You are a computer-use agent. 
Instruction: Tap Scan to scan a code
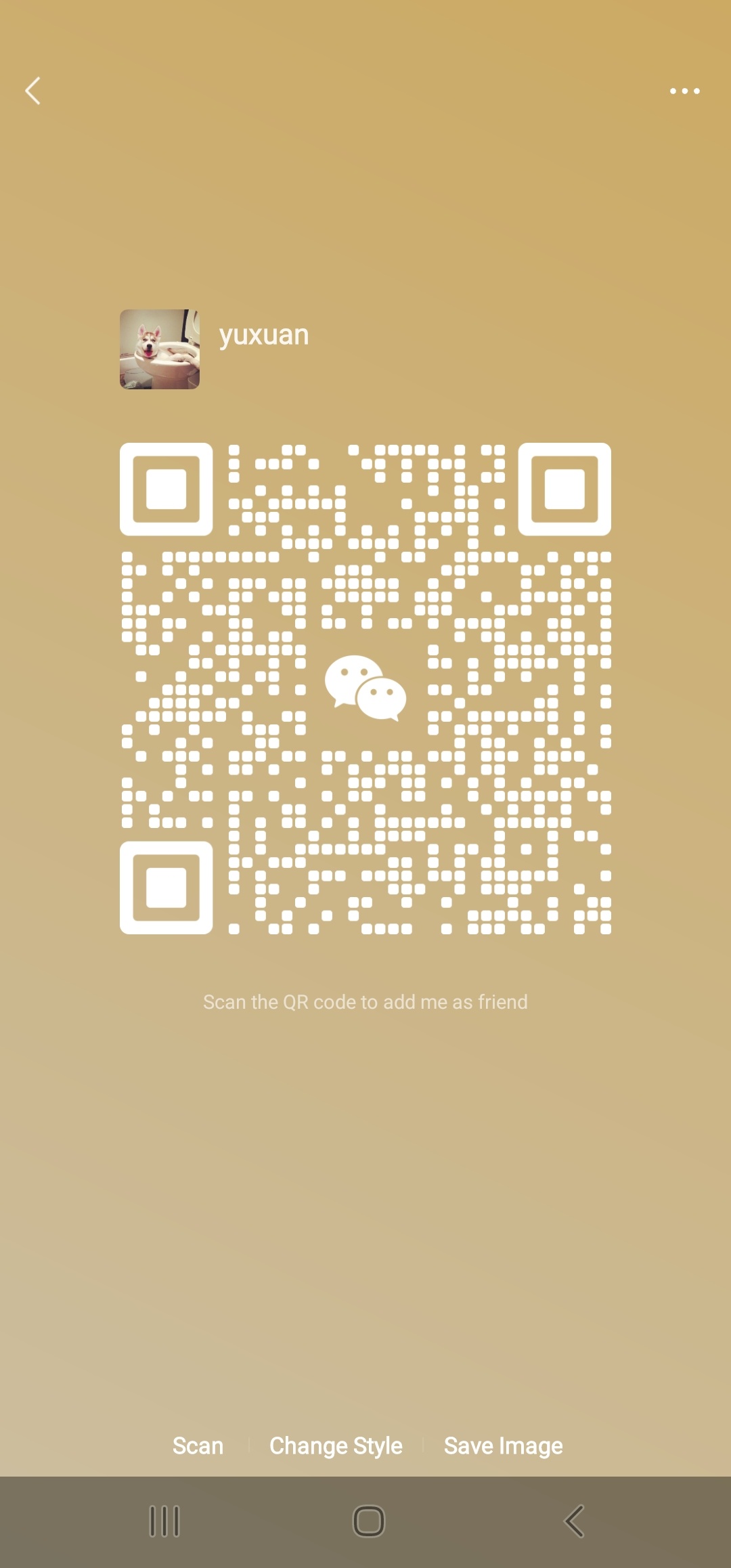198,1445
